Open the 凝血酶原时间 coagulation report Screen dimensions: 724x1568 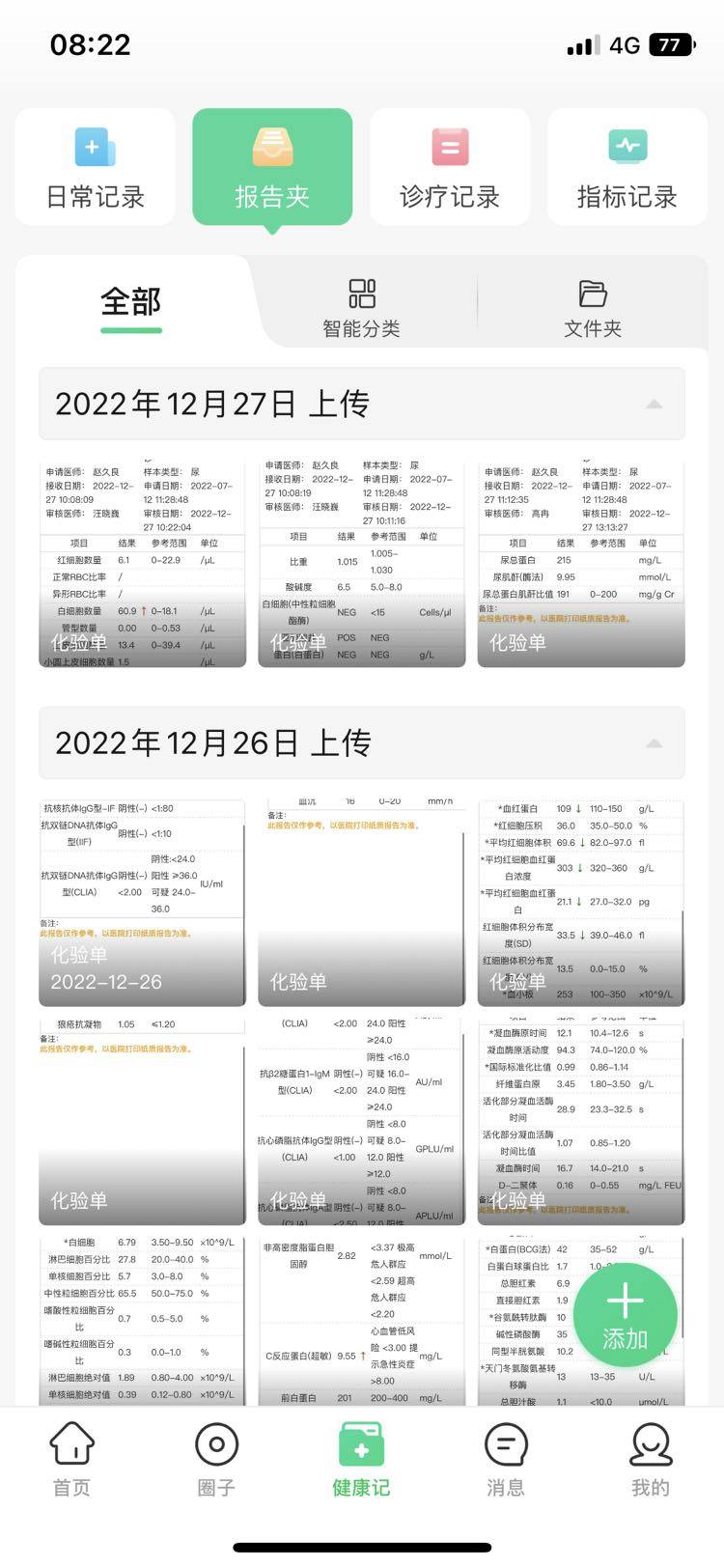coord(581,1120)
